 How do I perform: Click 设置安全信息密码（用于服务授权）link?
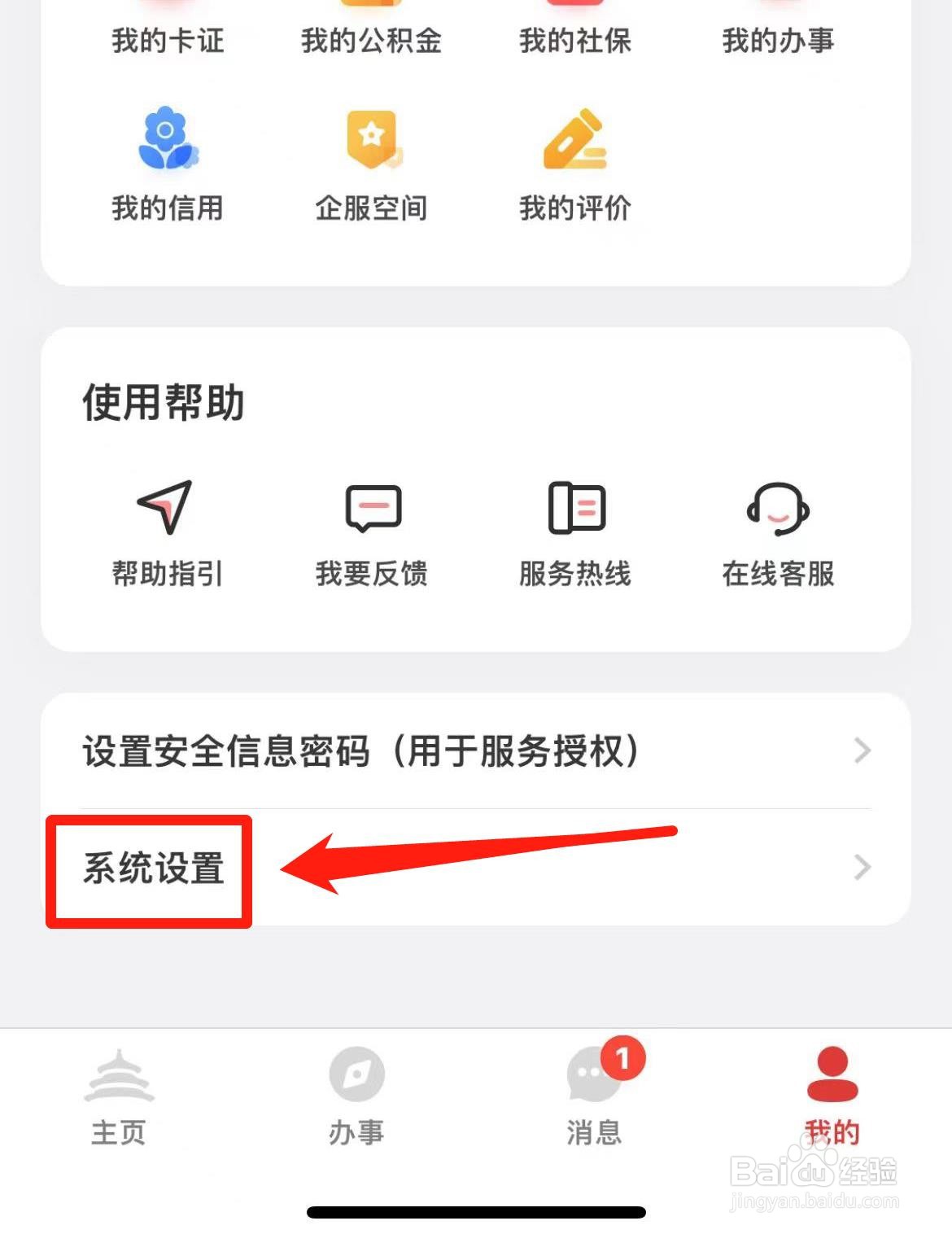coord(362,751)
